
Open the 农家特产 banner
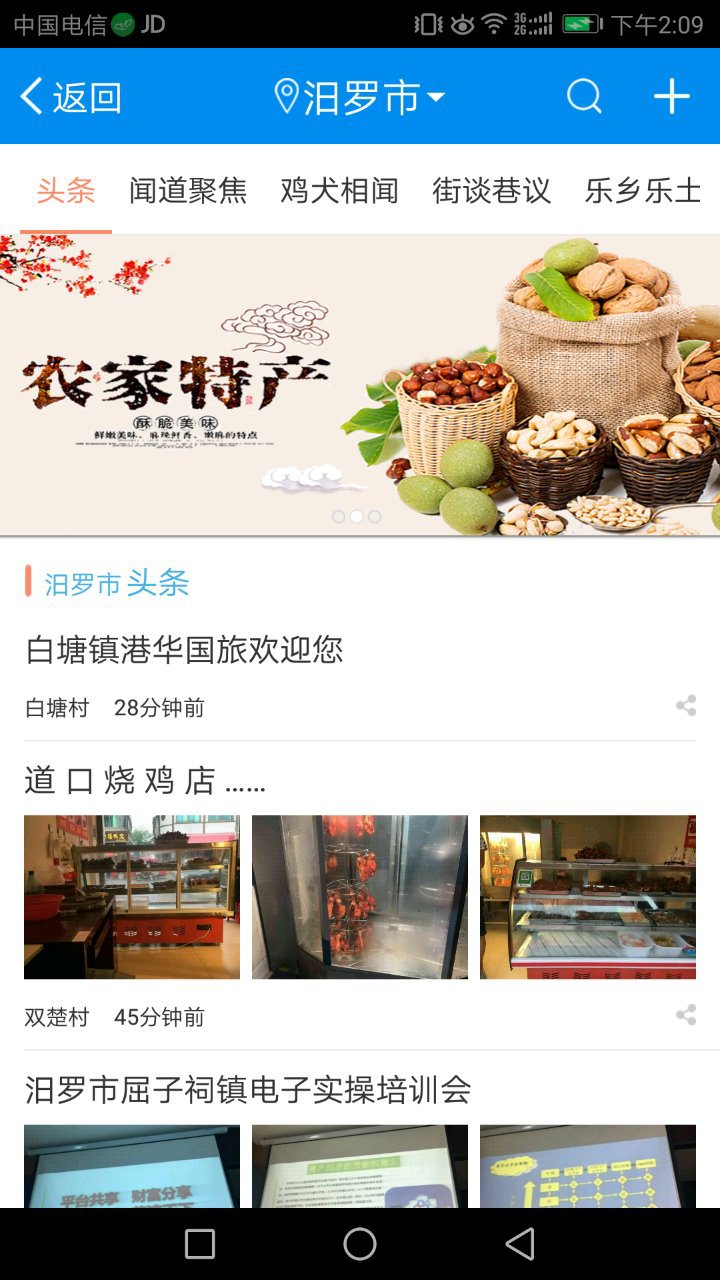pos(360,385)
